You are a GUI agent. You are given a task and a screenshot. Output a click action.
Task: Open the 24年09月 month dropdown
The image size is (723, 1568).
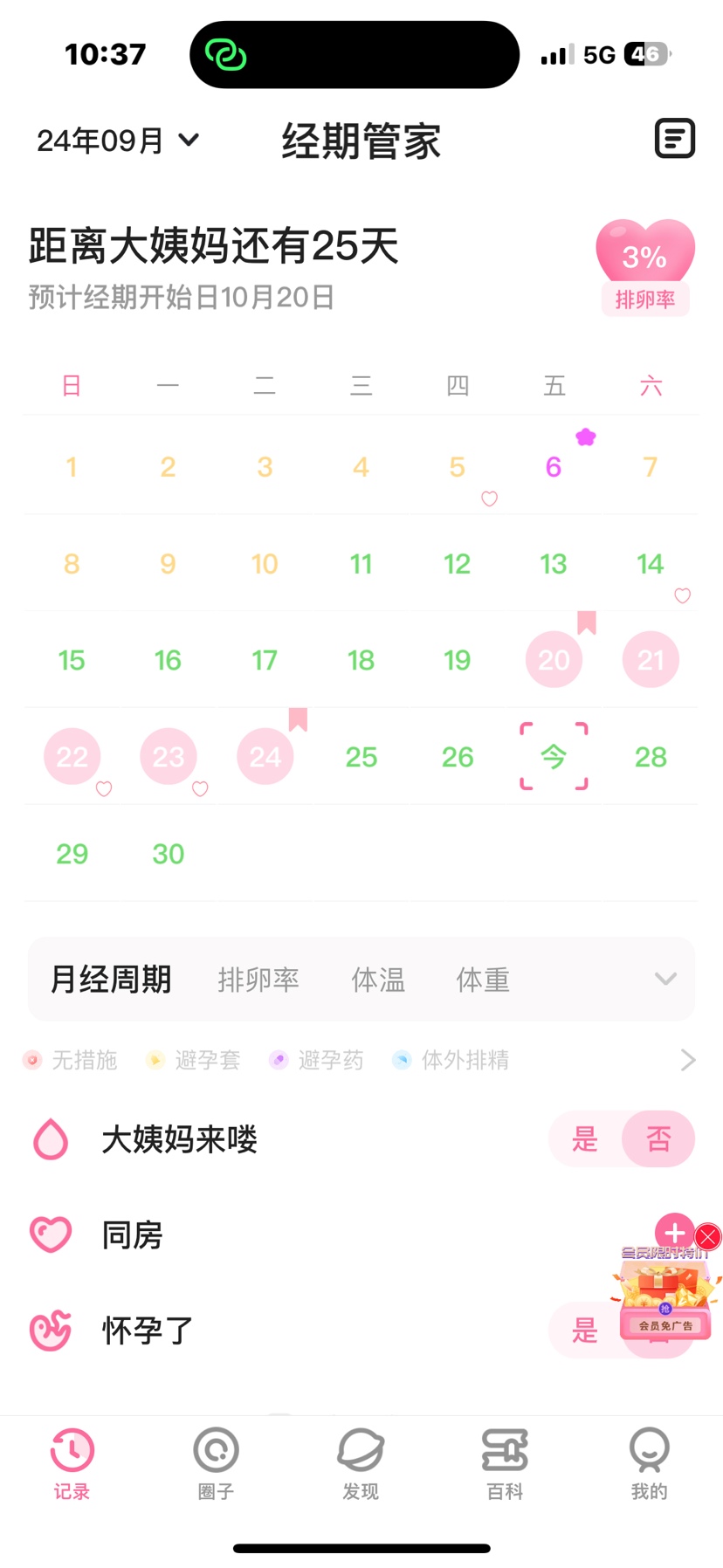pos(118,140)
